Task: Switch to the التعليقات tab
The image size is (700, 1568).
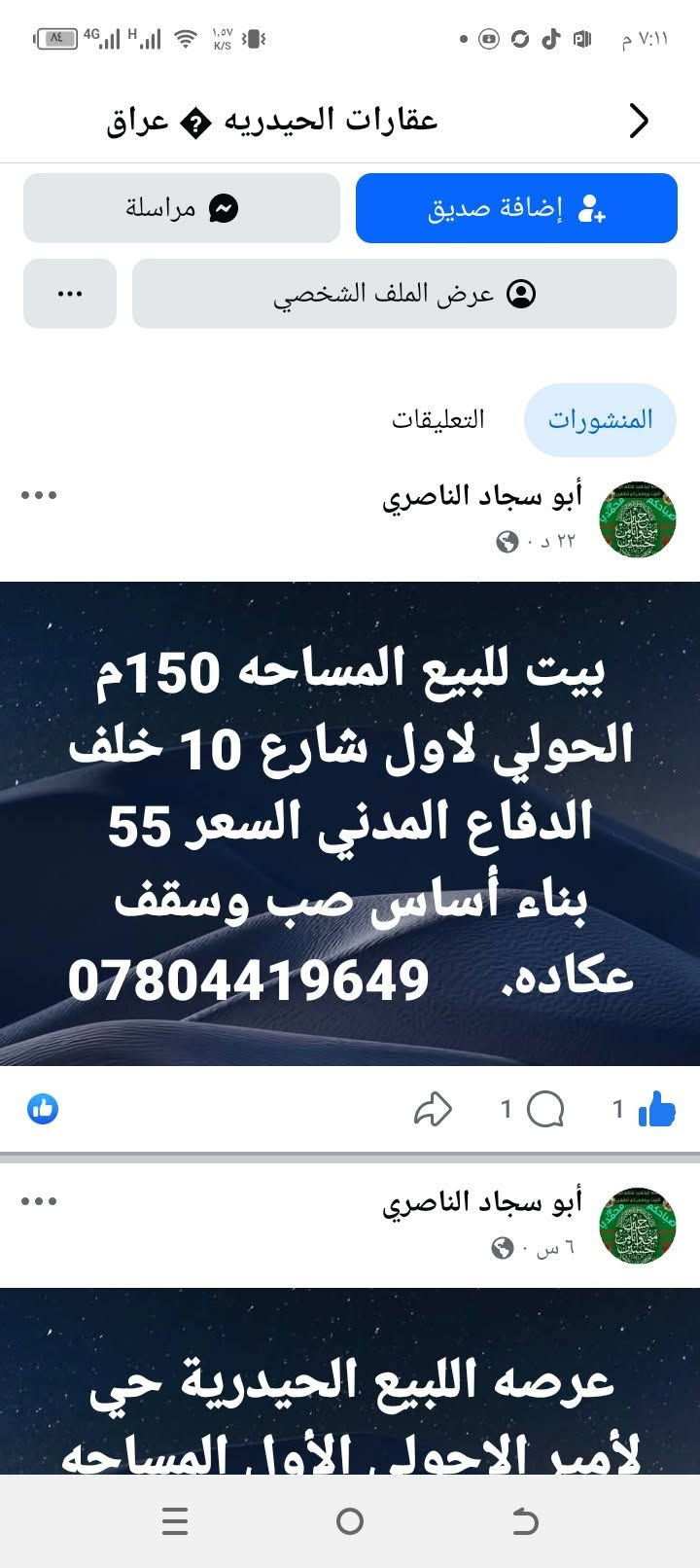Action: [437, 419]
